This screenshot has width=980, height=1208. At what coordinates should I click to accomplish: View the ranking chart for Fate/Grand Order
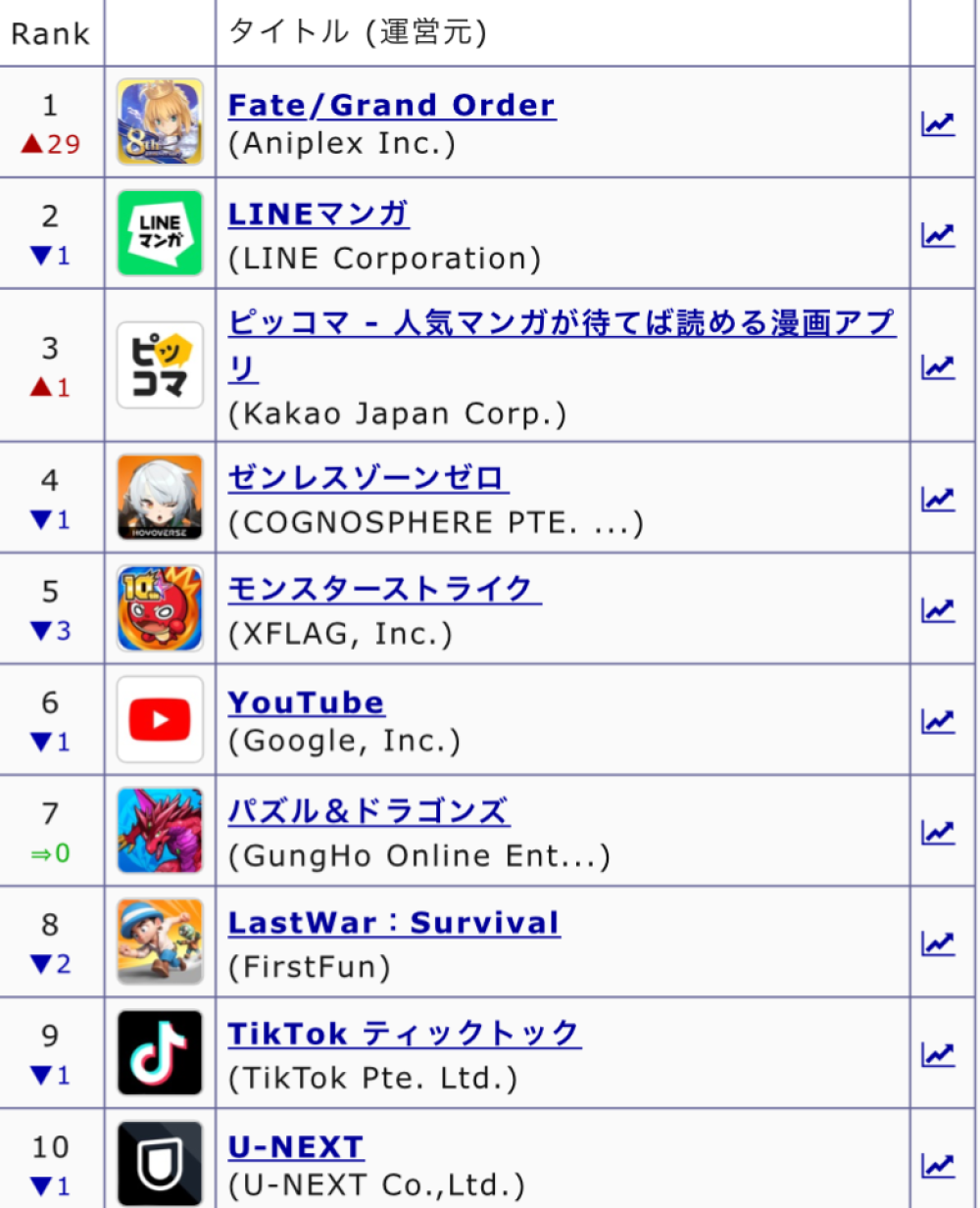tap(937, 123)
